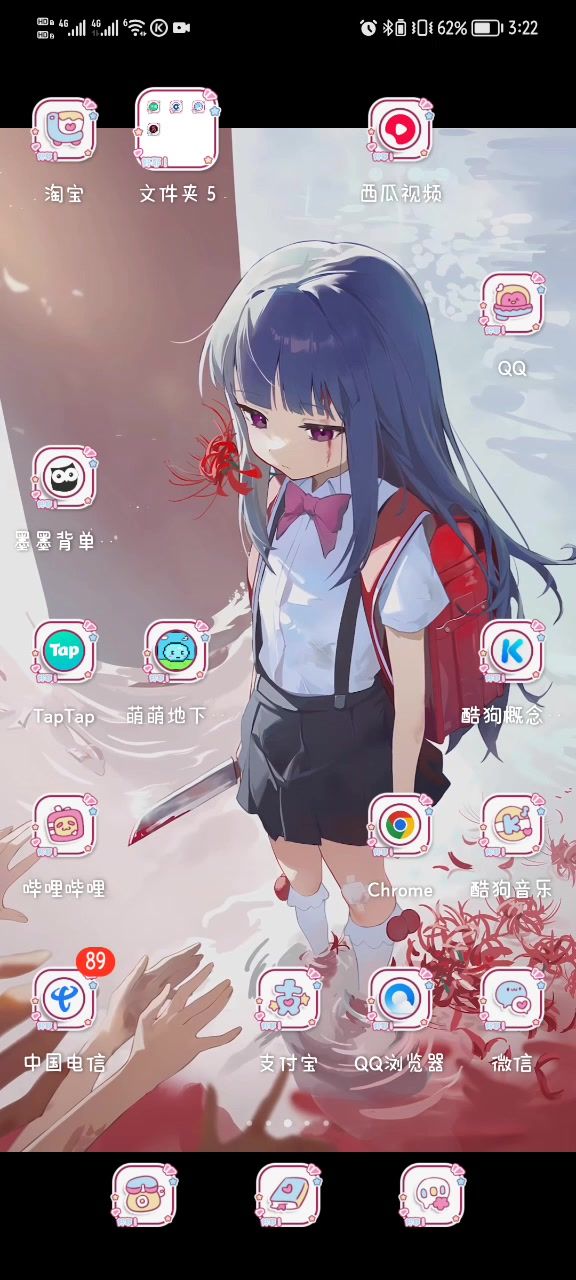Launch 哔哩哔哩

tap(64, 826)
